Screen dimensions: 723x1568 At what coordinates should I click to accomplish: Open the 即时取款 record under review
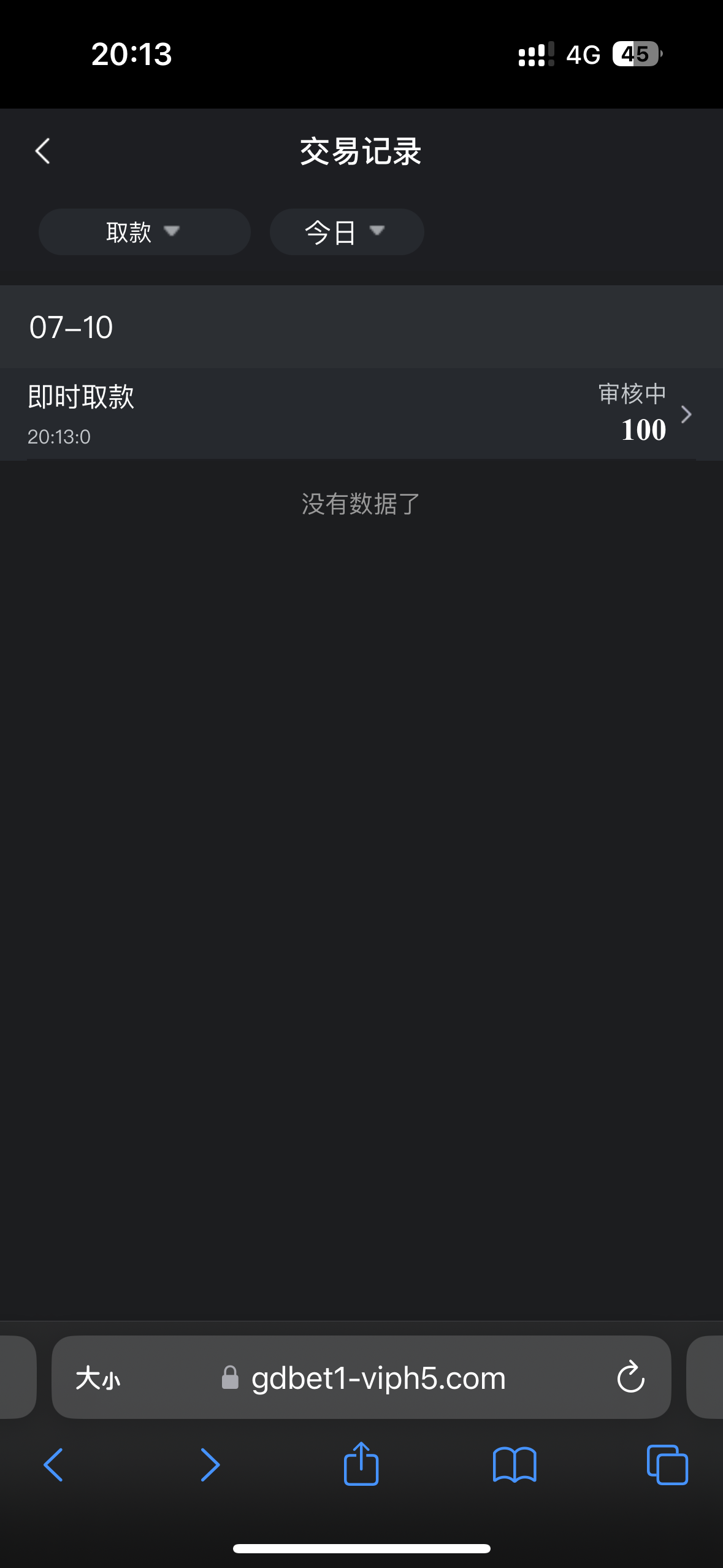(x=361, y=414)
